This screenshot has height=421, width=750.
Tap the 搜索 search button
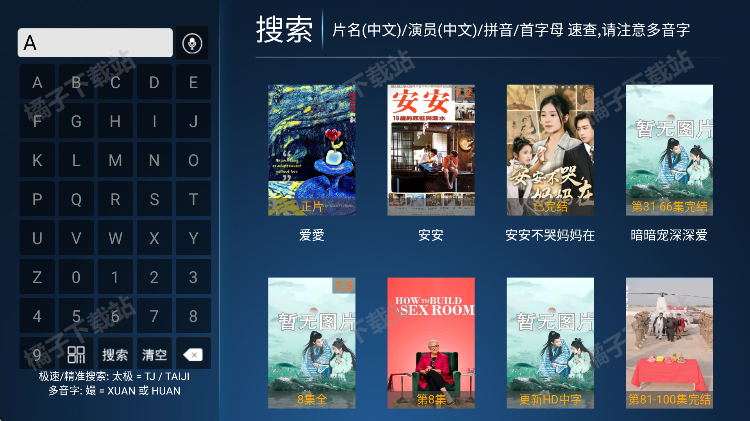pyautogui.click(x=115, y=354)
